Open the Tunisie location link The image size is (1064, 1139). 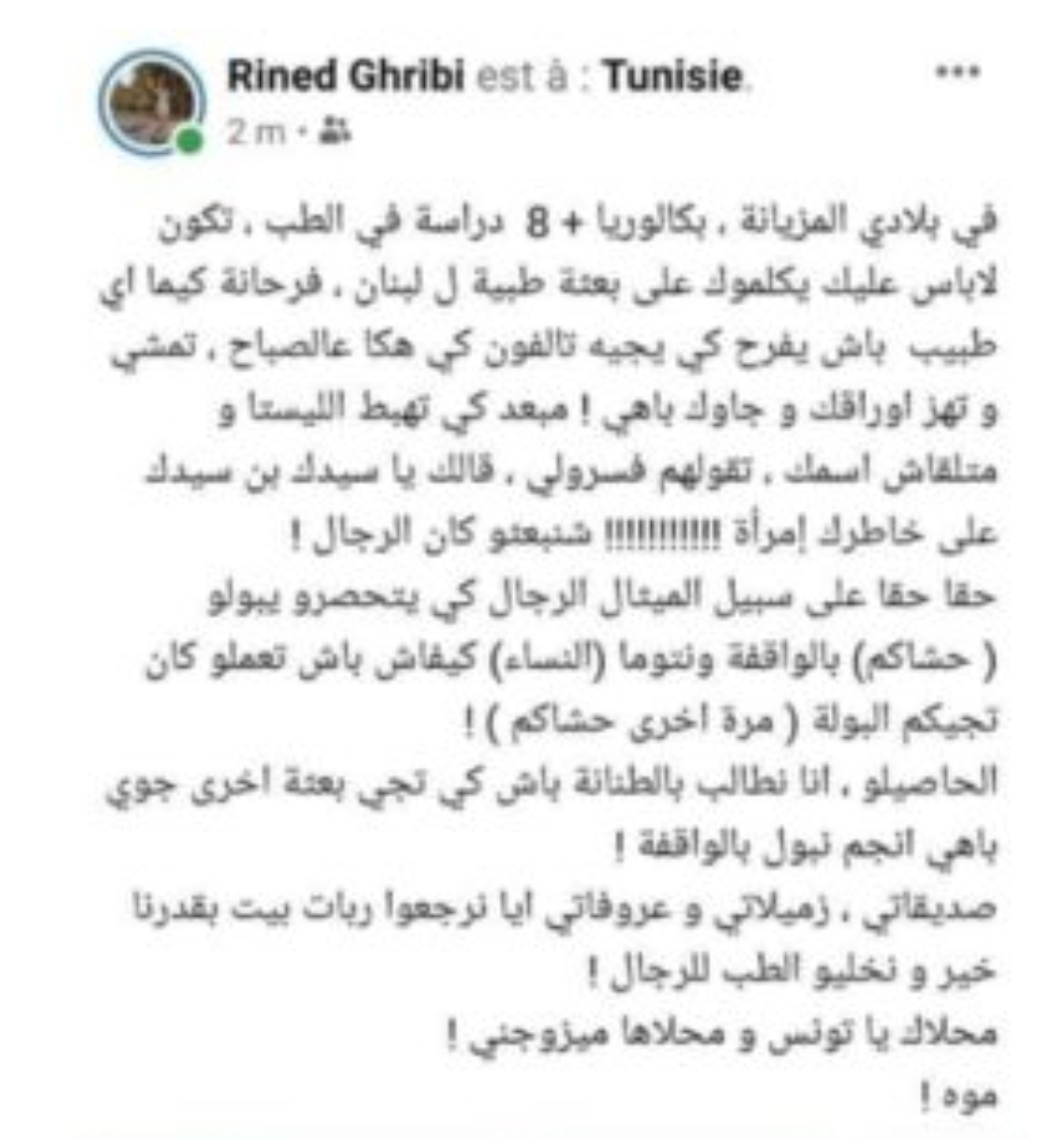674,77
